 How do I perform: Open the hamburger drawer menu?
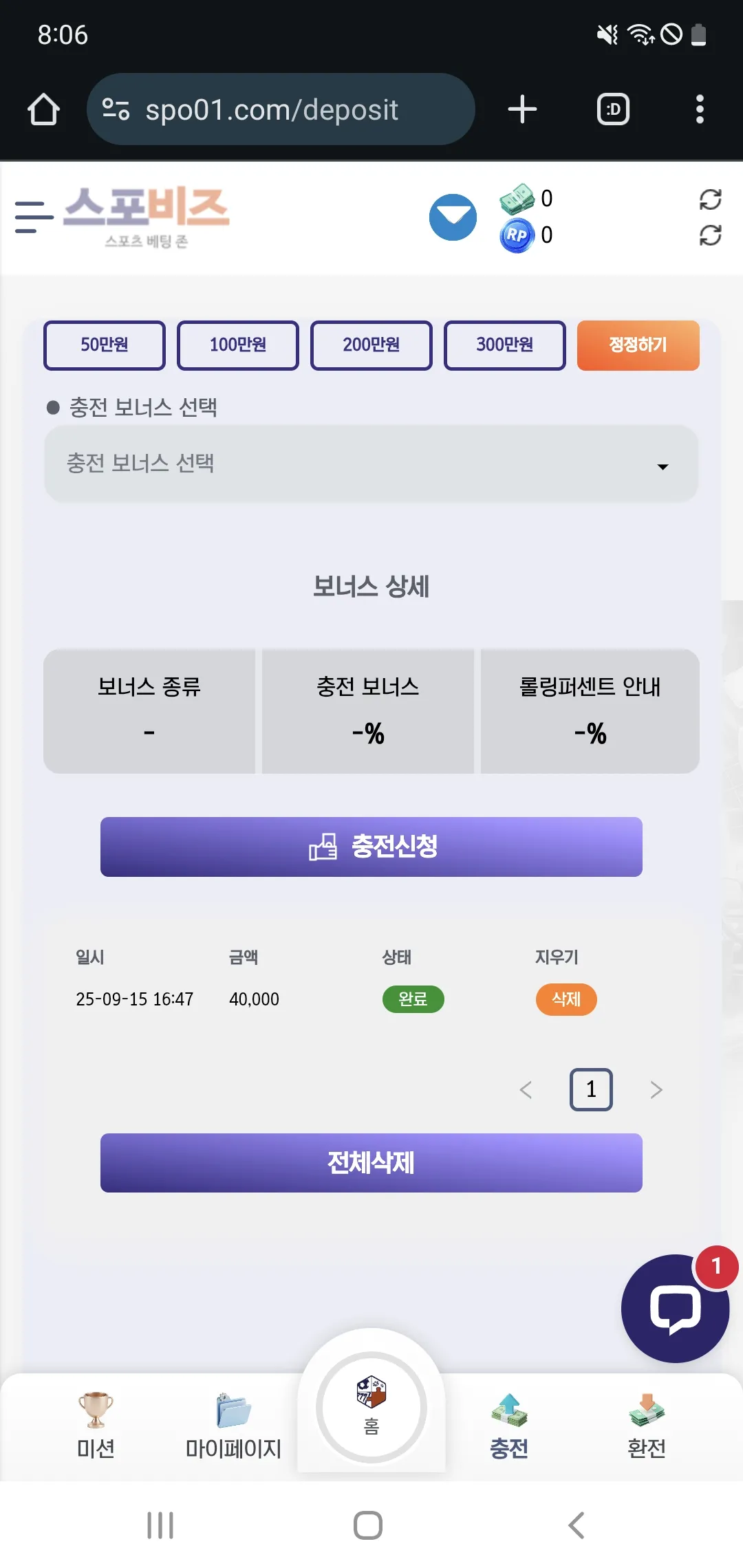[x=34, y=217]
